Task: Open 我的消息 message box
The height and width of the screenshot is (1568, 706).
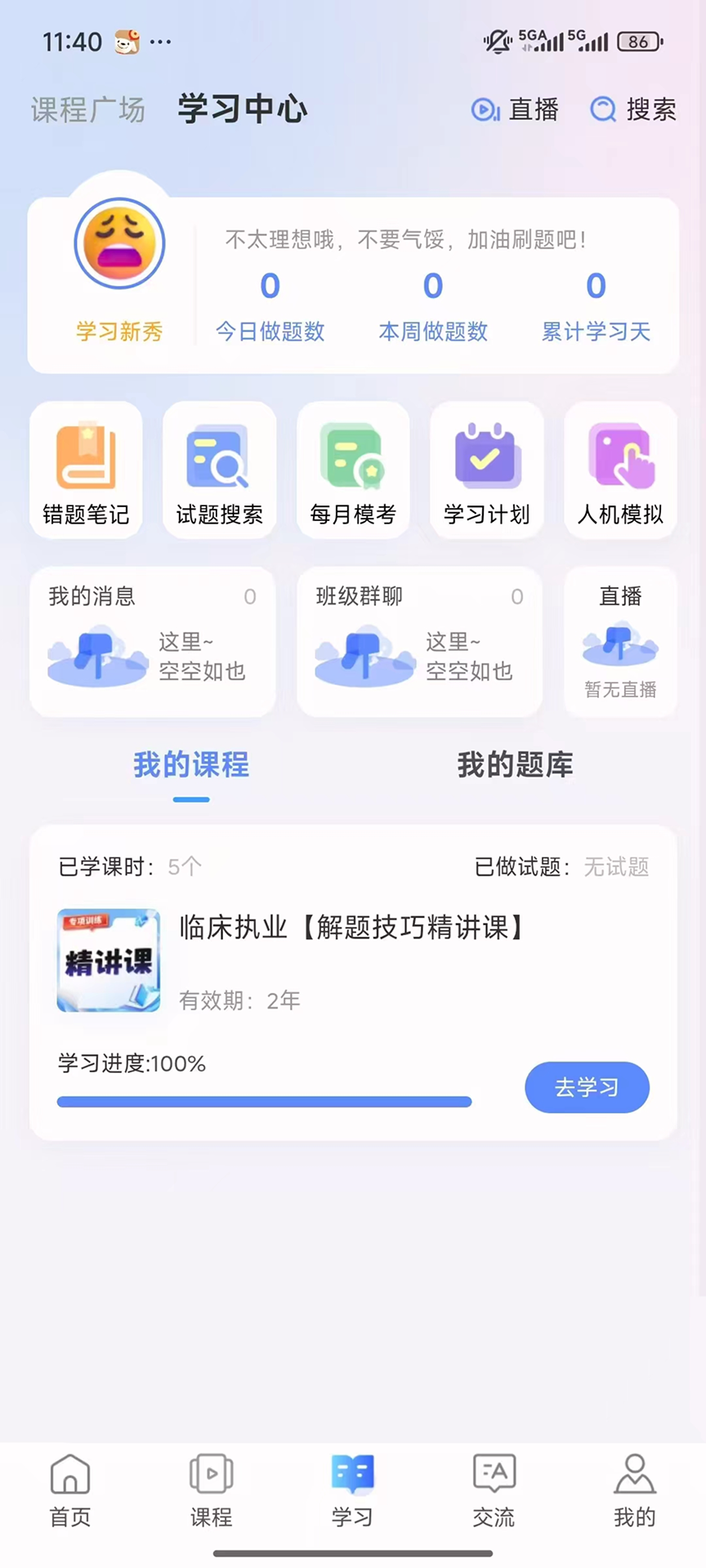Action: 152,641
